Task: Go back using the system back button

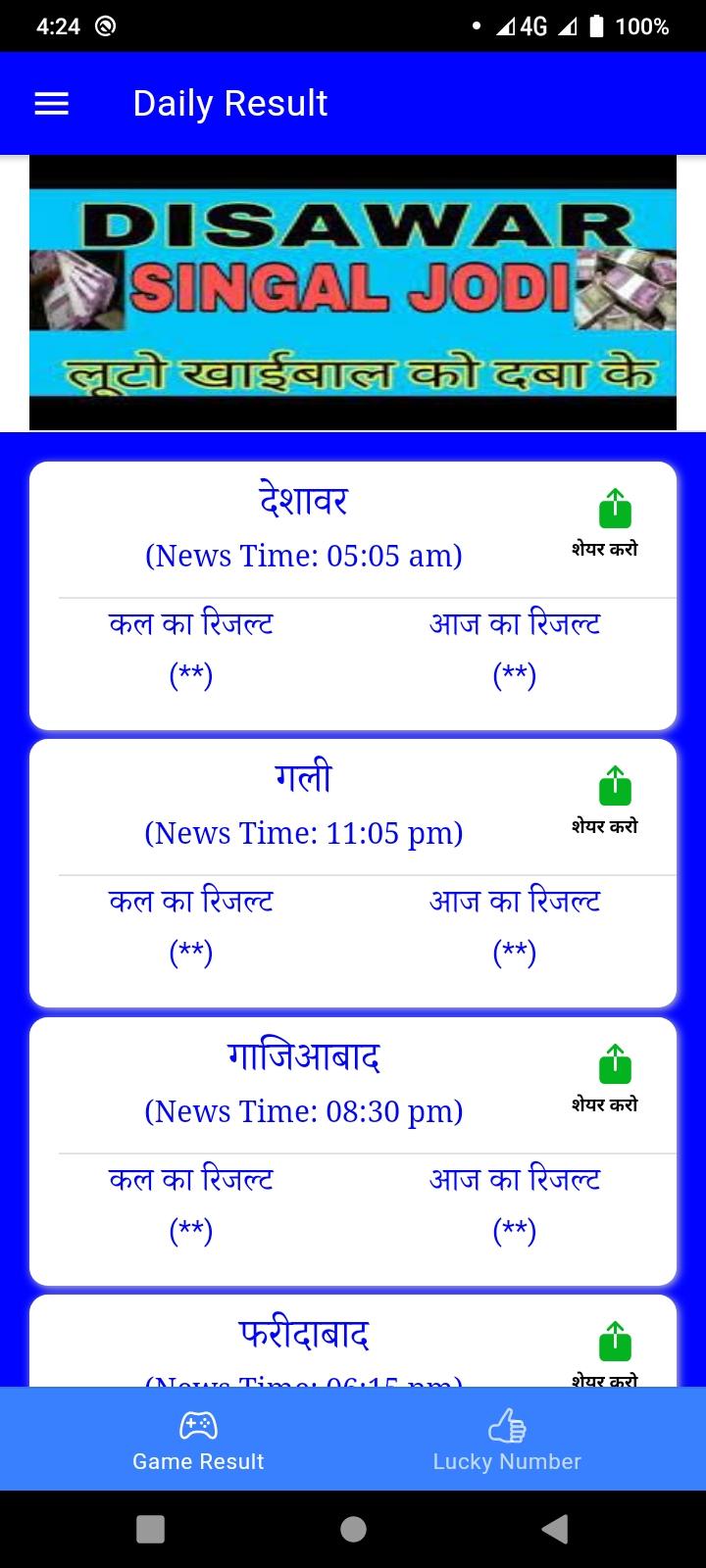Action: click(555, 1529)
